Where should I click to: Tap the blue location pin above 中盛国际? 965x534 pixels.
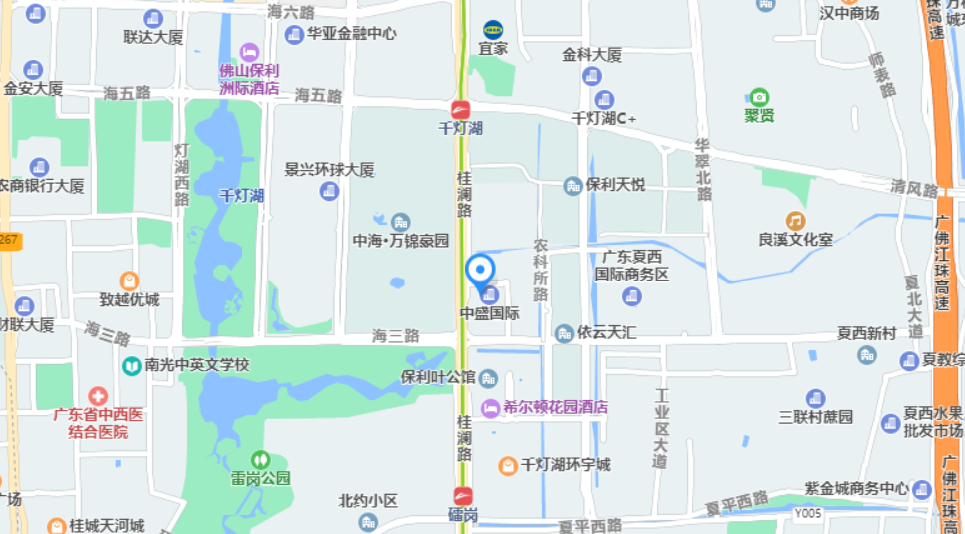(x=481, y=270)
